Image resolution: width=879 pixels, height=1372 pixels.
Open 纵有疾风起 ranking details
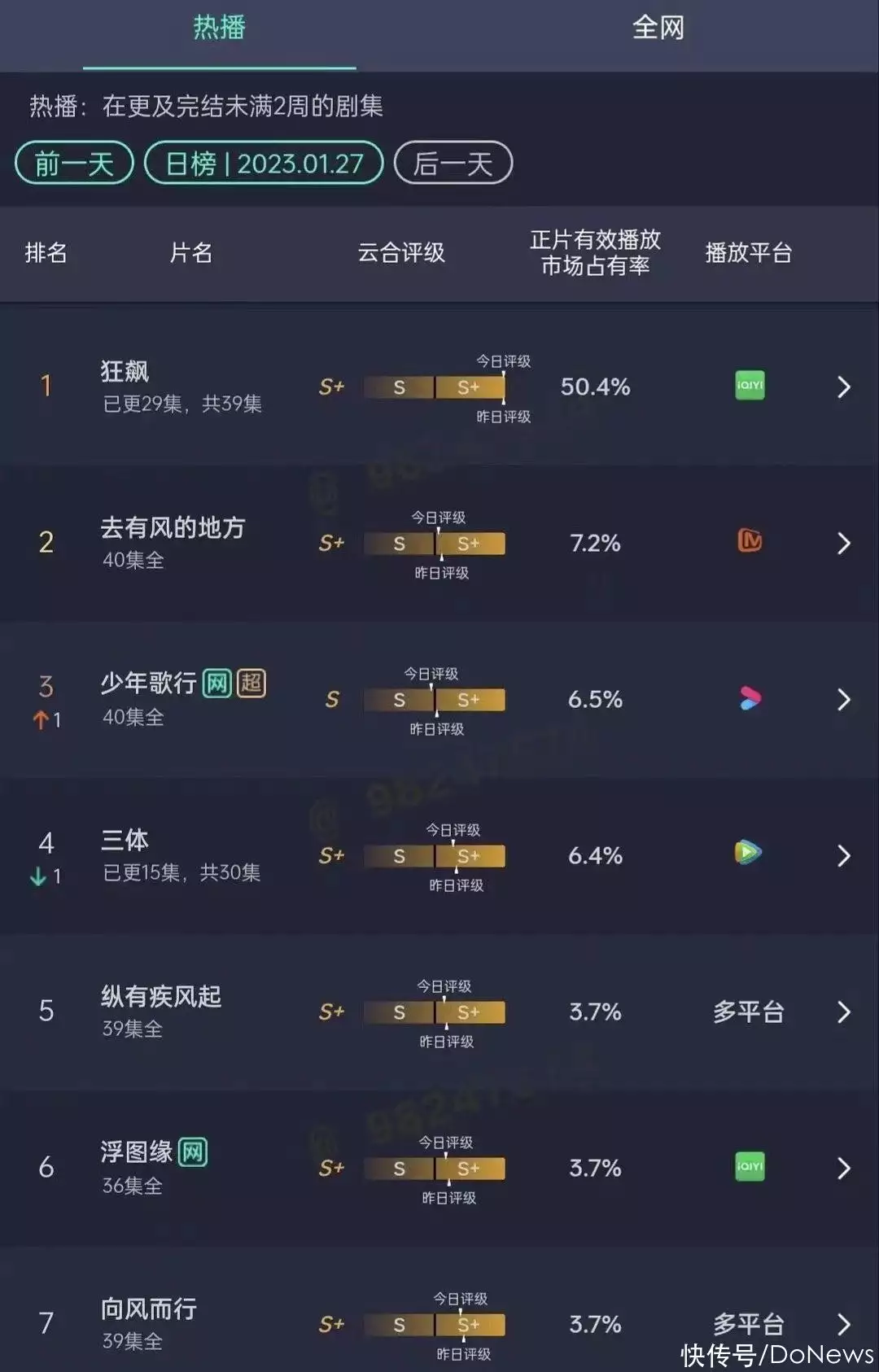coord(843,1012)
